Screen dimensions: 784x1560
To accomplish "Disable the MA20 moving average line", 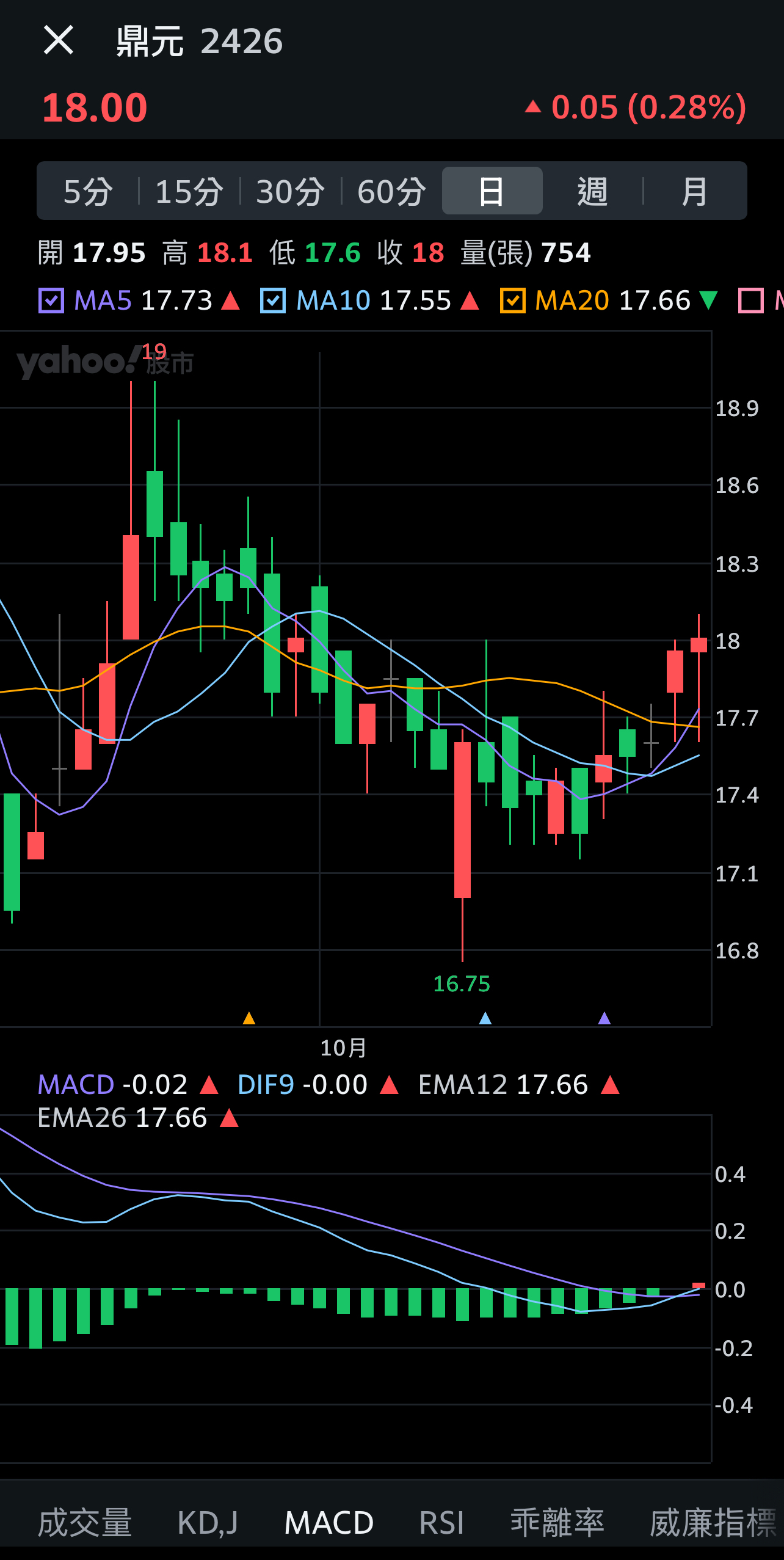I will [513, 301].
